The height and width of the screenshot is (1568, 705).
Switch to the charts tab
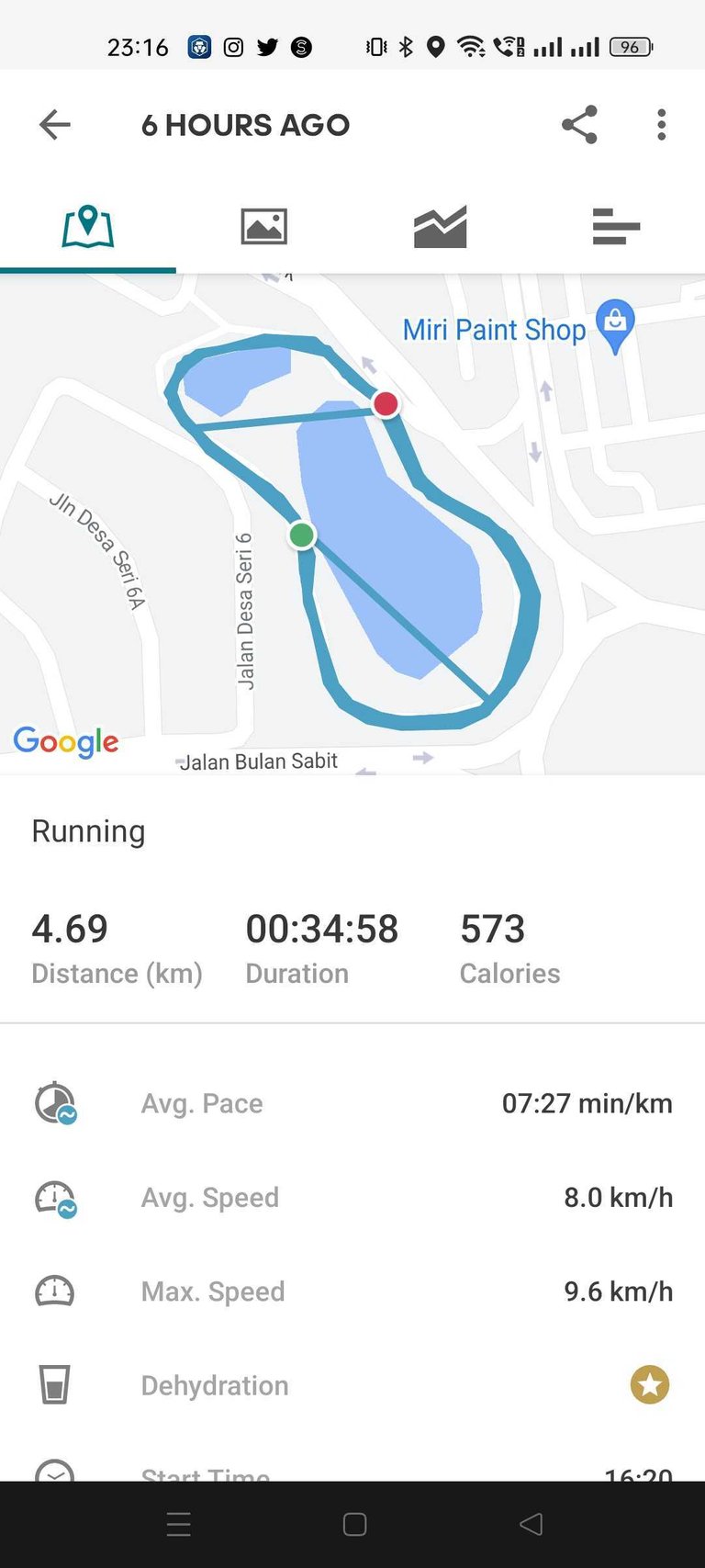pos(441,227)
